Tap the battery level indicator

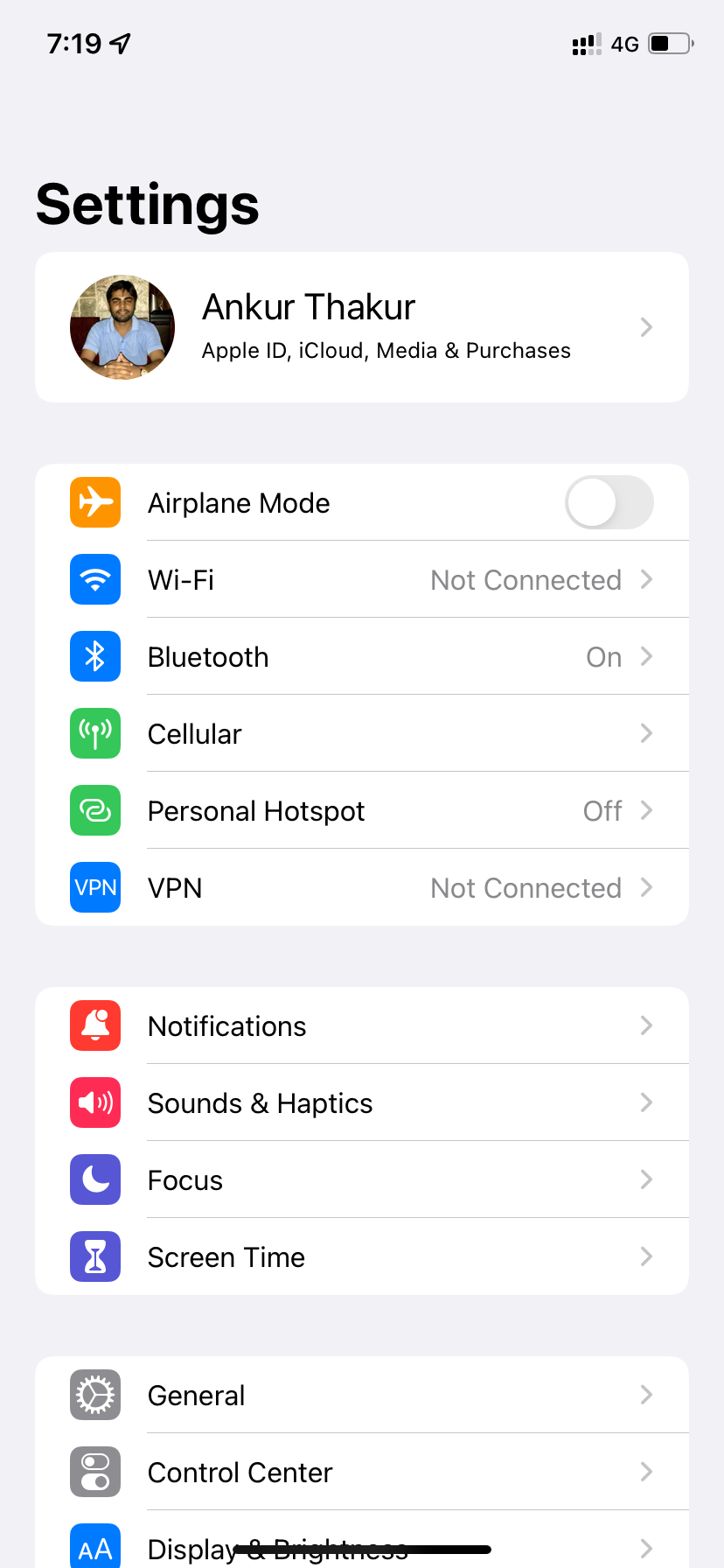(669, 44)
